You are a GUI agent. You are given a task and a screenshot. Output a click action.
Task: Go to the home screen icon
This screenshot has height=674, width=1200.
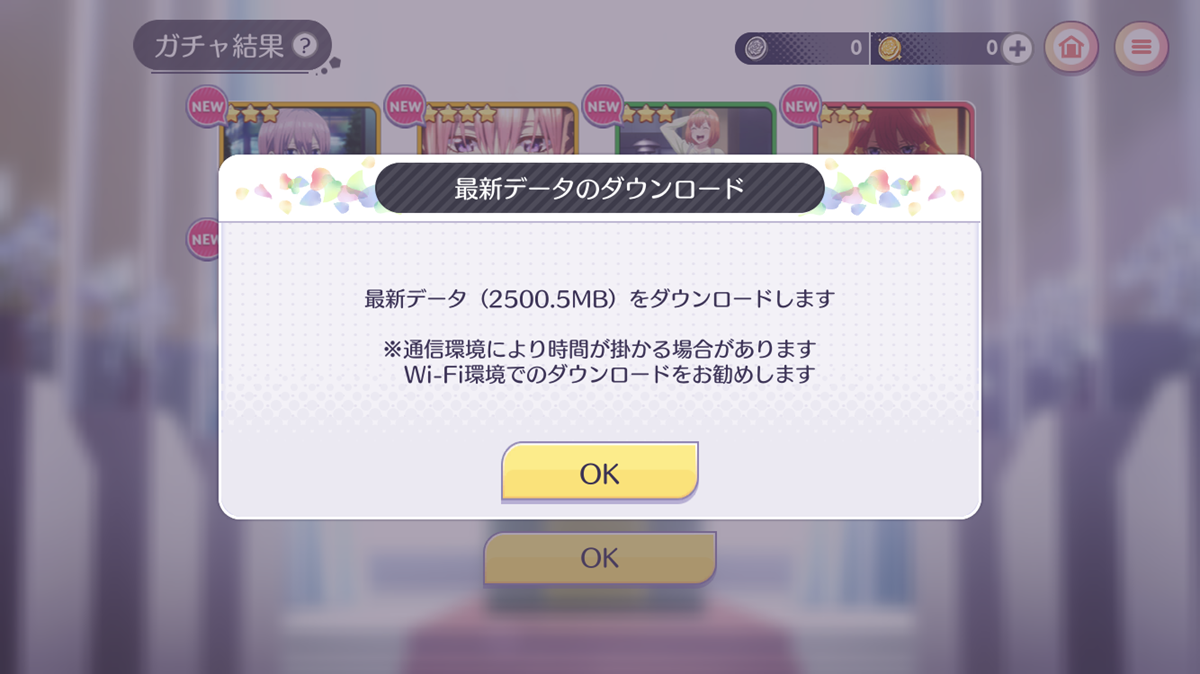[1071, 47]
